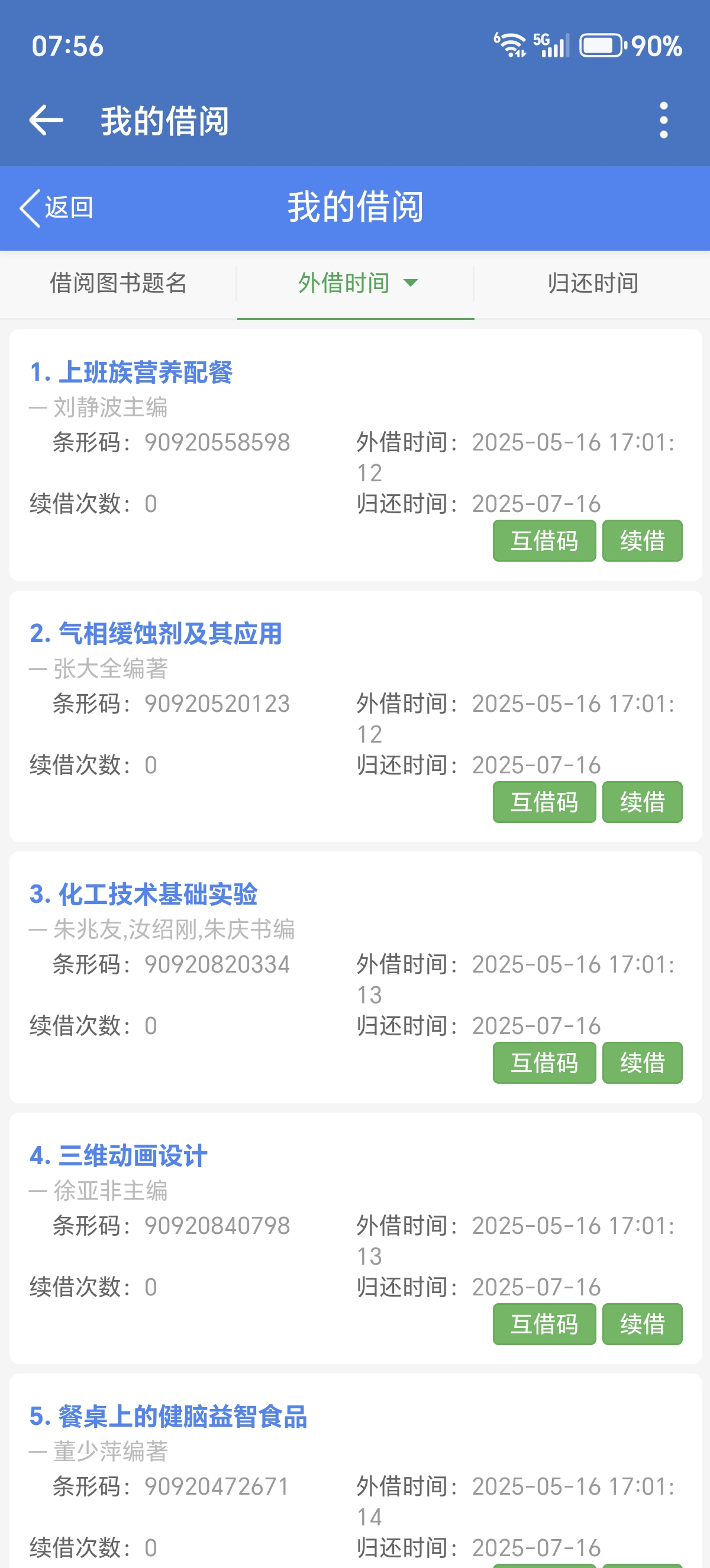
Task: Open book 化工技术基础实验
Action: (158, 894)
